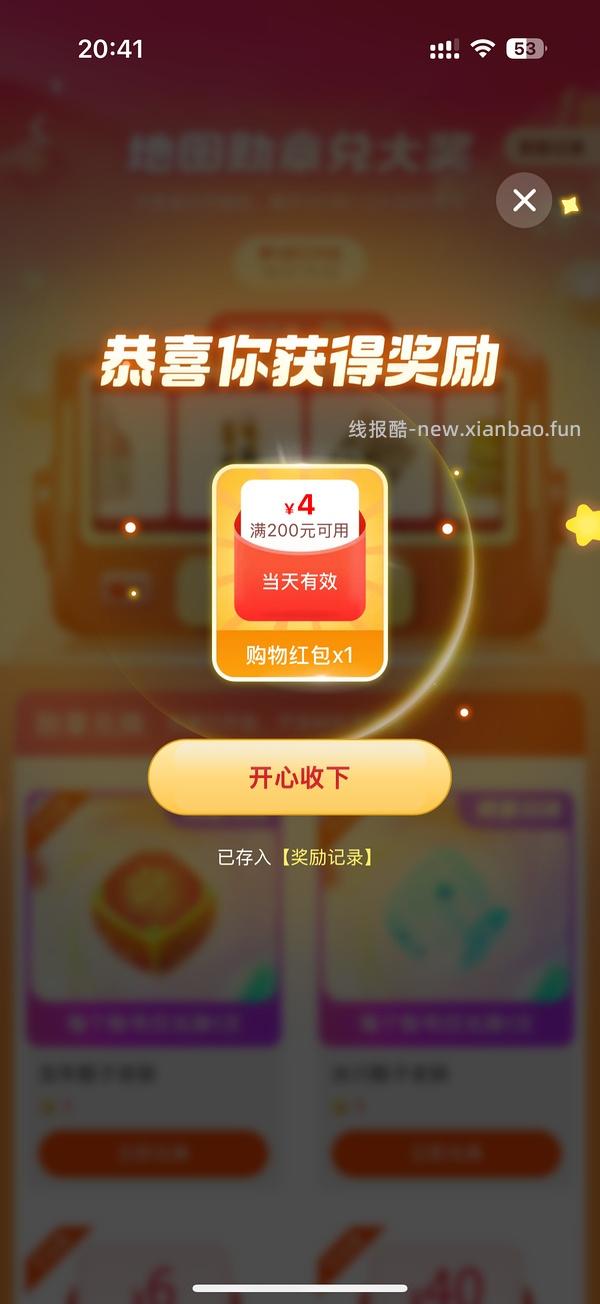Close the reward popup
Viewport: 600px width, 1304px height.
coord(524,200)
